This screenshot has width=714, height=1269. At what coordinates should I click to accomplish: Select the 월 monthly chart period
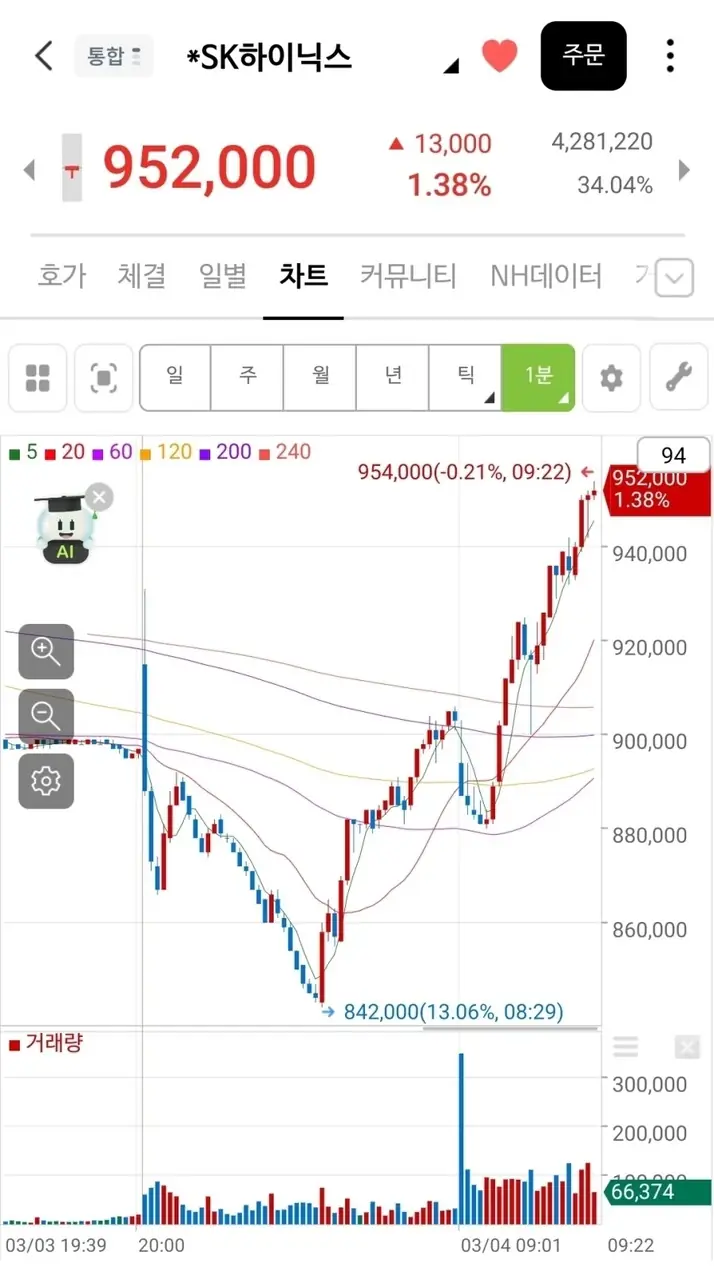coord(320,377)
